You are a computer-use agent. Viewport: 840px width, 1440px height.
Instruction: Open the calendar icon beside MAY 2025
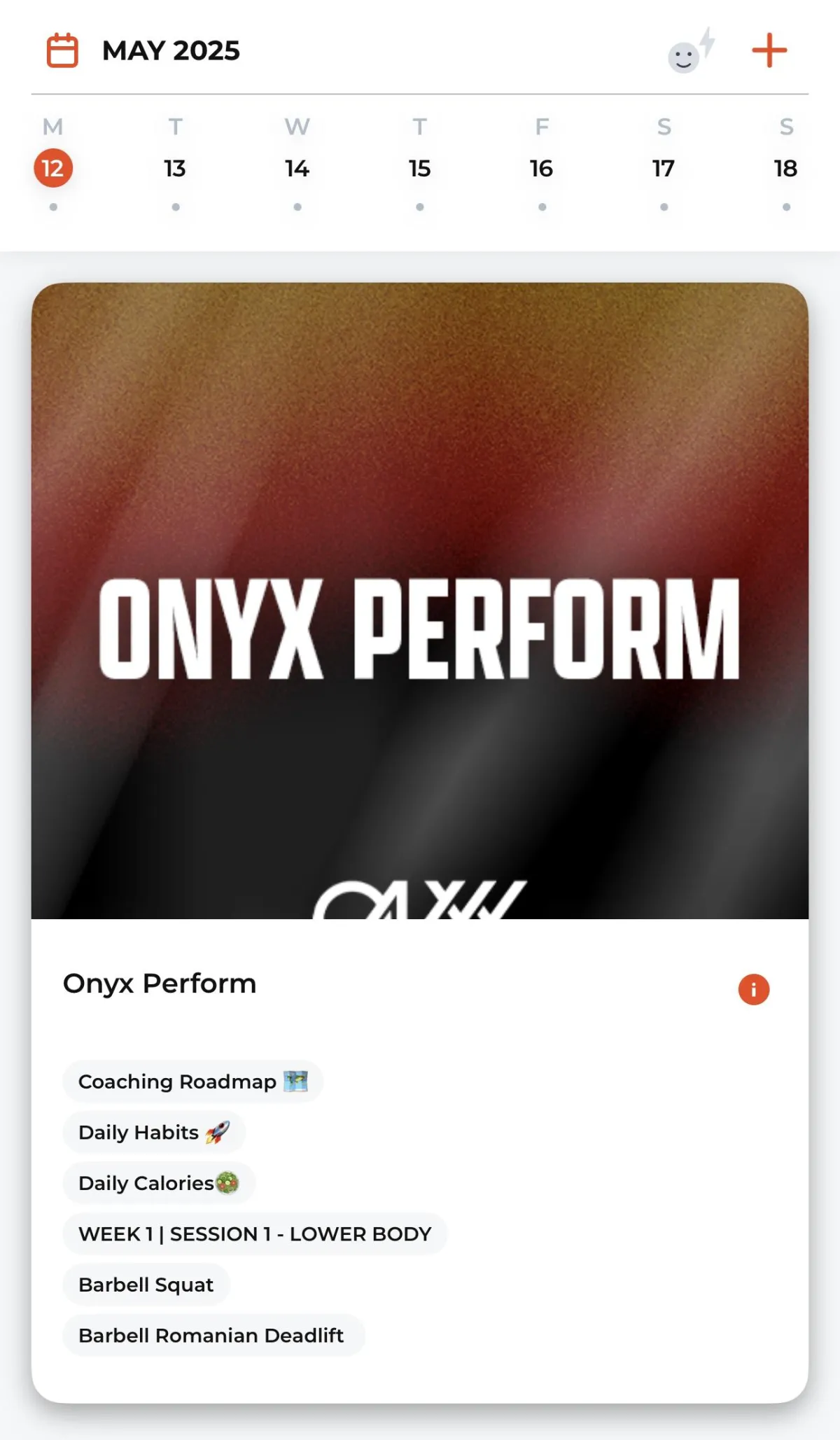(x=62, y=50)
